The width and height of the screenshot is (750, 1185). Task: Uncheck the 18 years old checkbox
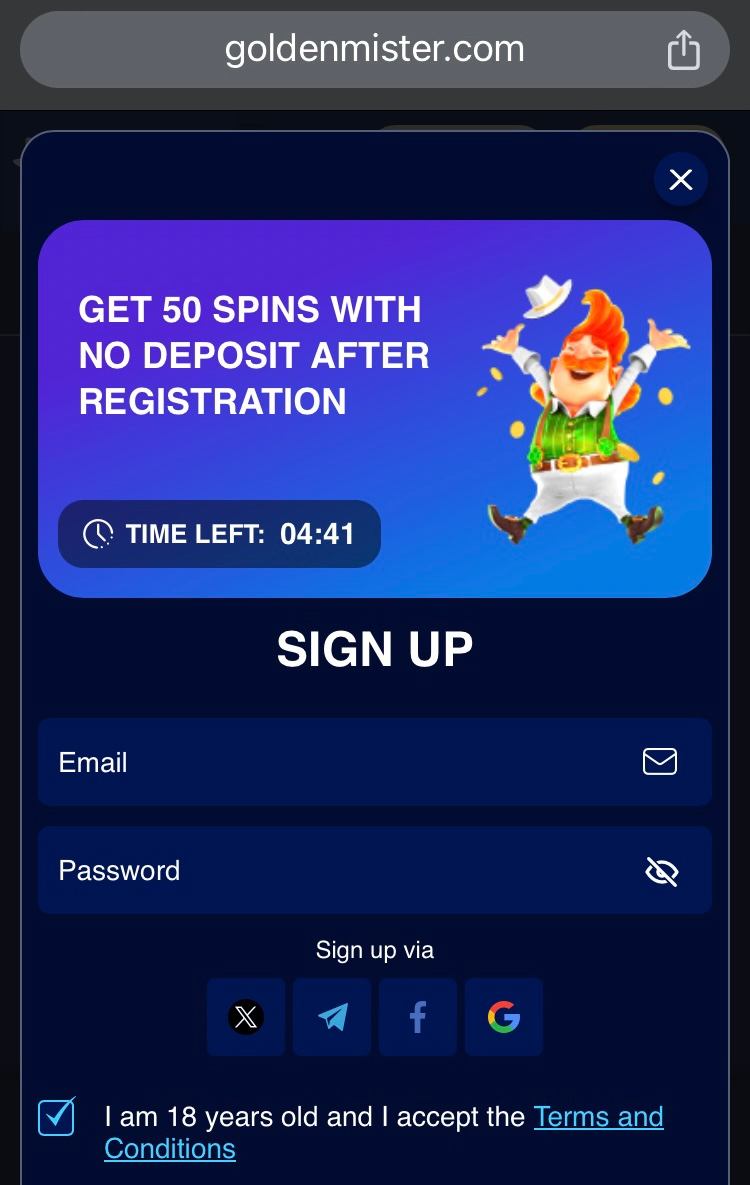point(57,1117)
